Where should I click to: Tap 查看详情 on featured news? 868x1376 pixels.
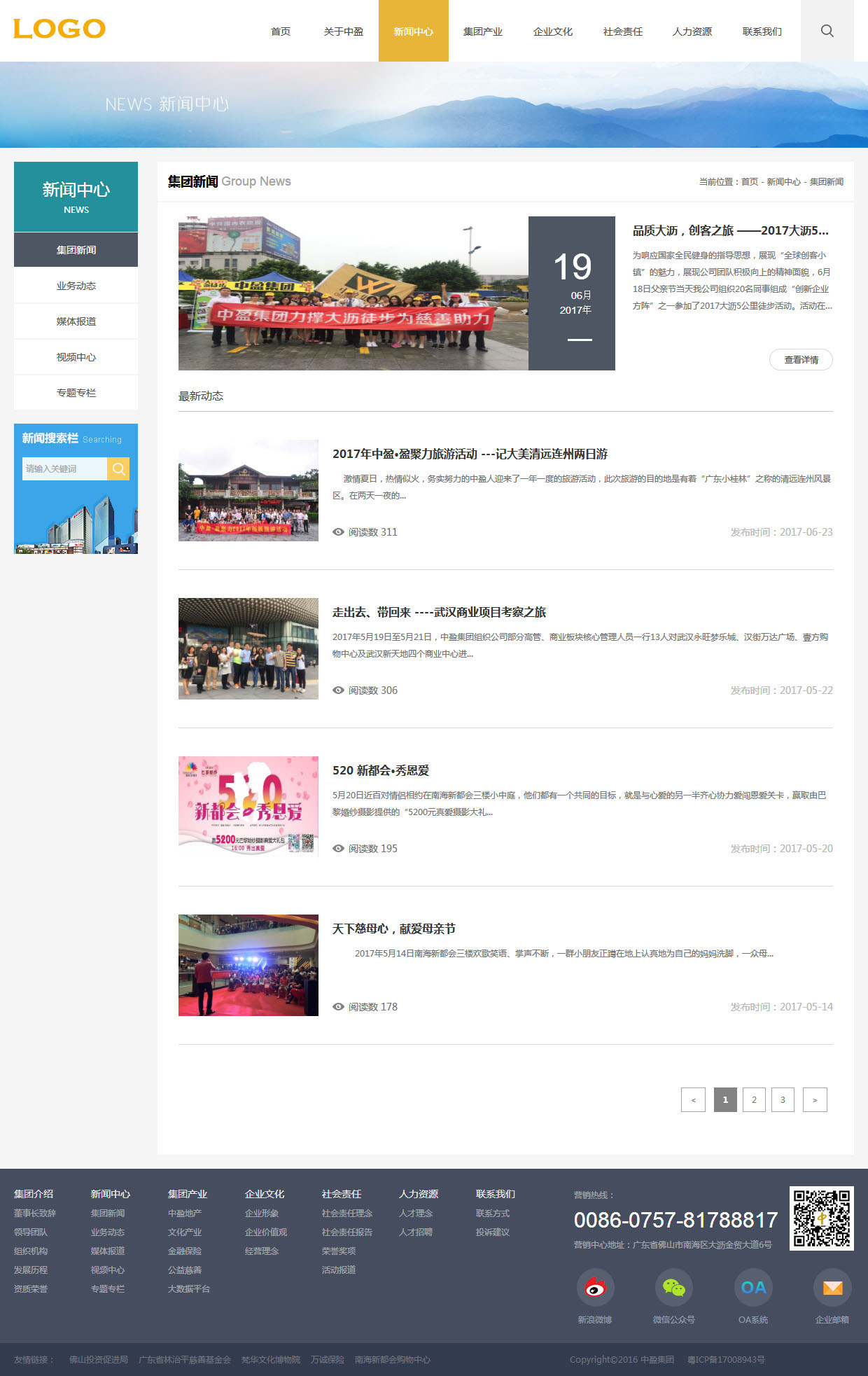coord(801,360)
